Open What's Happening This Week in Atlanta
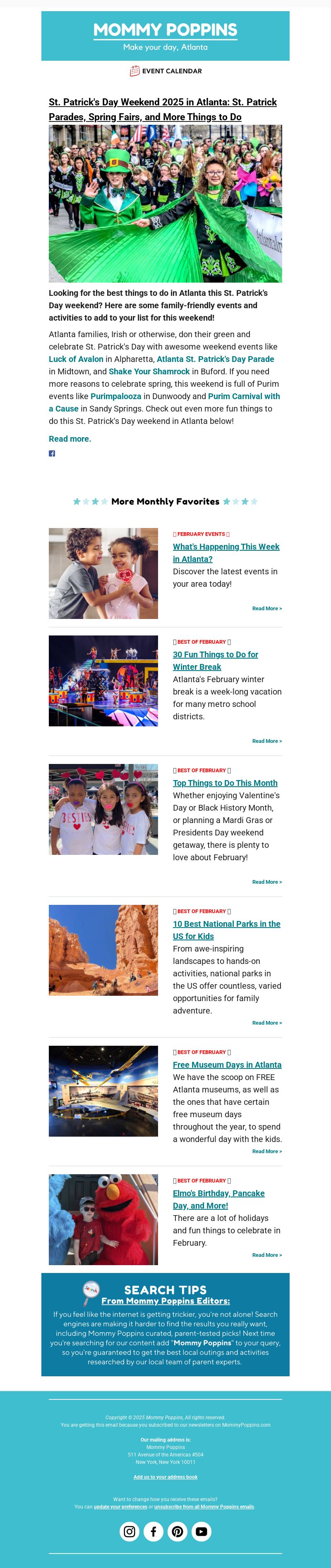Image resolution: width=331 pixels, height=1568 pixels. pos(225,553)
